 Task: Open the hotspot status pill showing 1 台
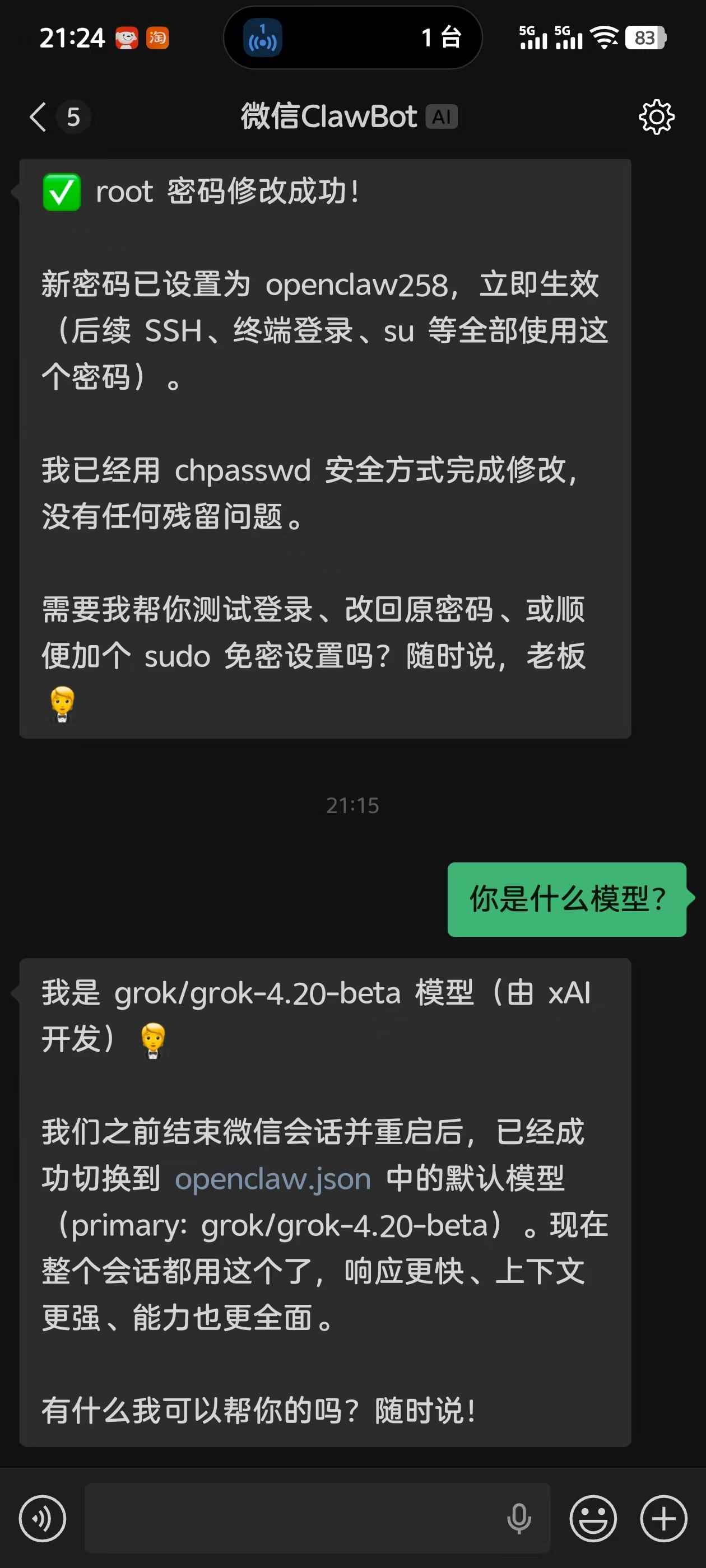(x=352, y=38)
